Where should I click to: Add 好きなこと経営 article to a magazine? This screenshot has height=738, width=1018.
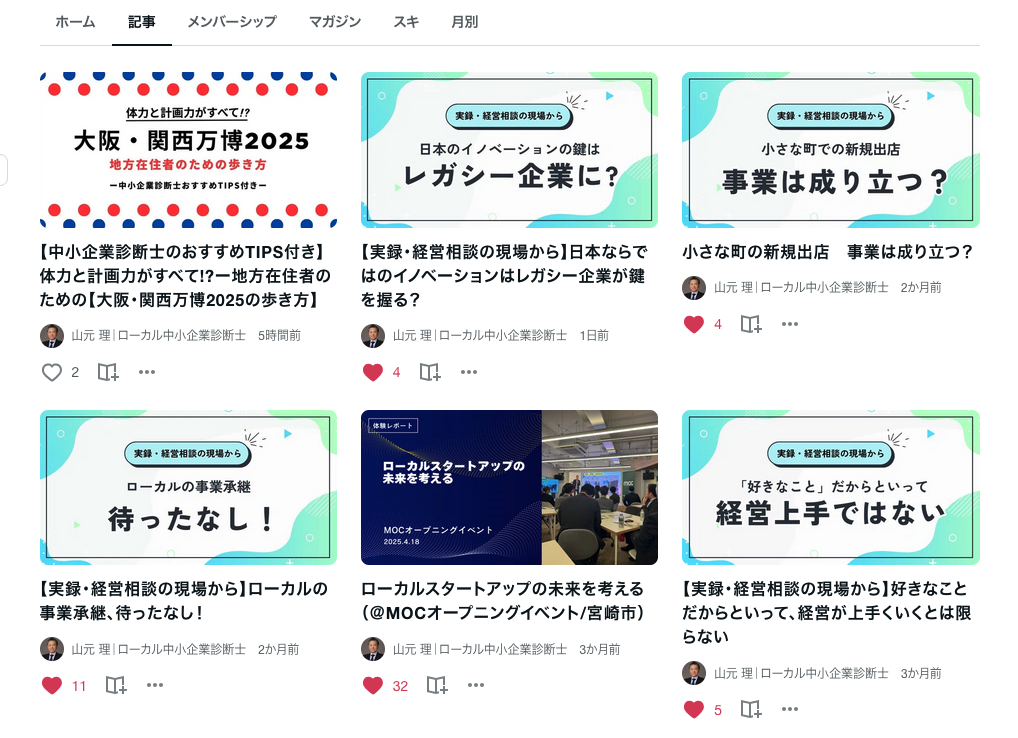tap(751, 709)
